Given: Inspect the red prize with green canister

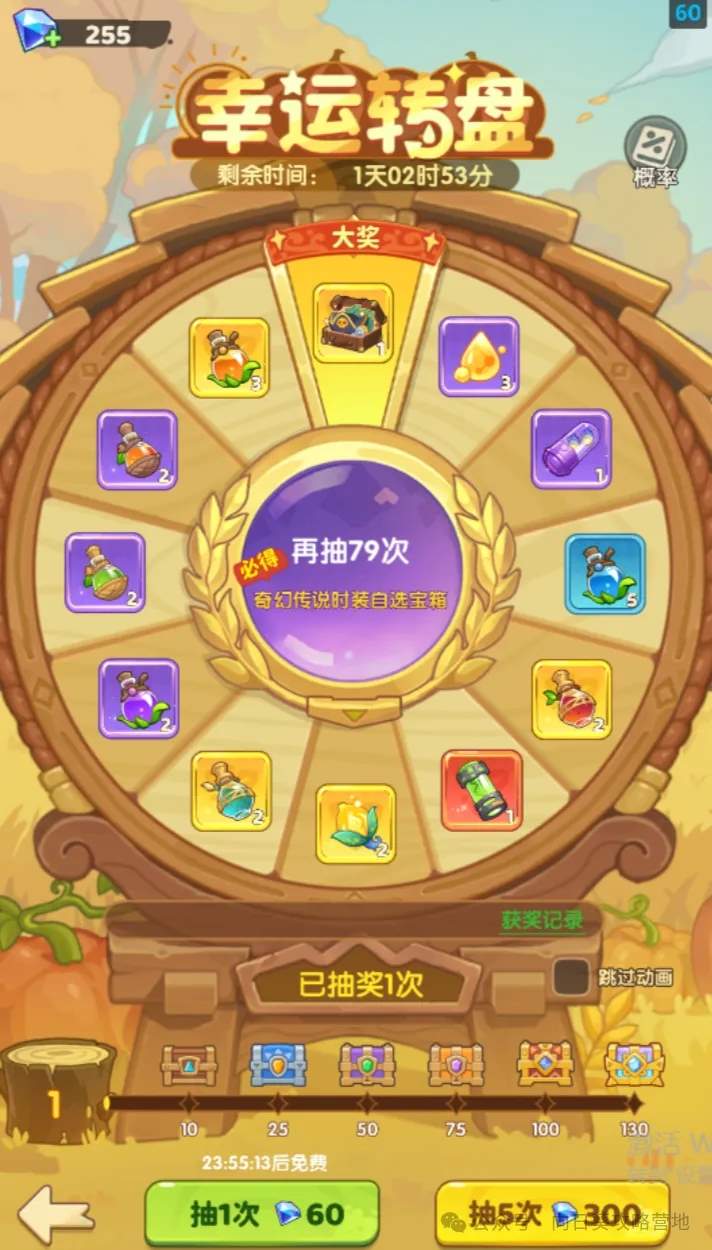Looking at the screenshot, I should (x=482, y=790).
